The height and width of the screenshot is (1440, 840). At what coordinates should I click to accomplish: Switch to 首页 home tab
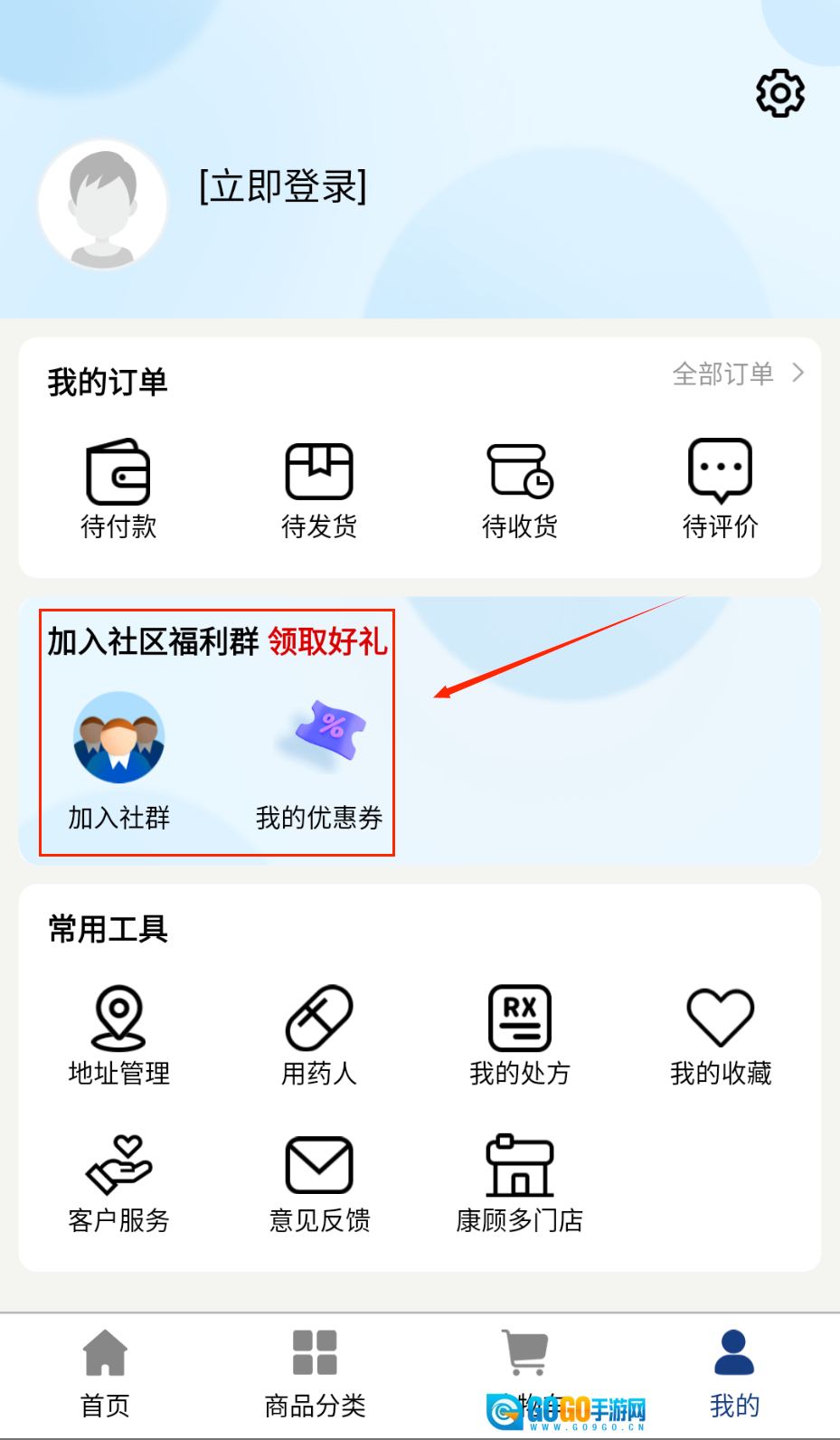click(105, 1373)
